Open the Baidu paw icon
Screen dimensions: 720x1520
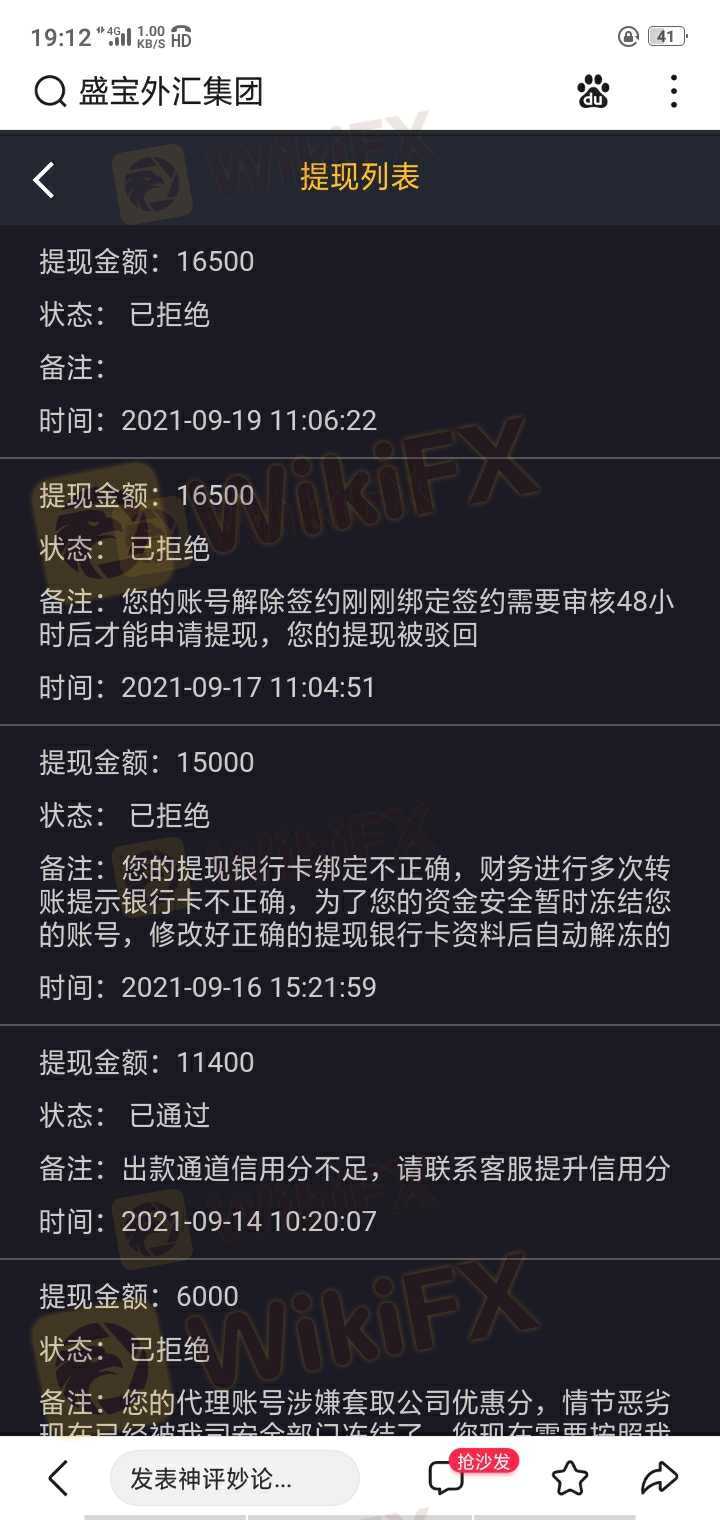pos(593,92)
